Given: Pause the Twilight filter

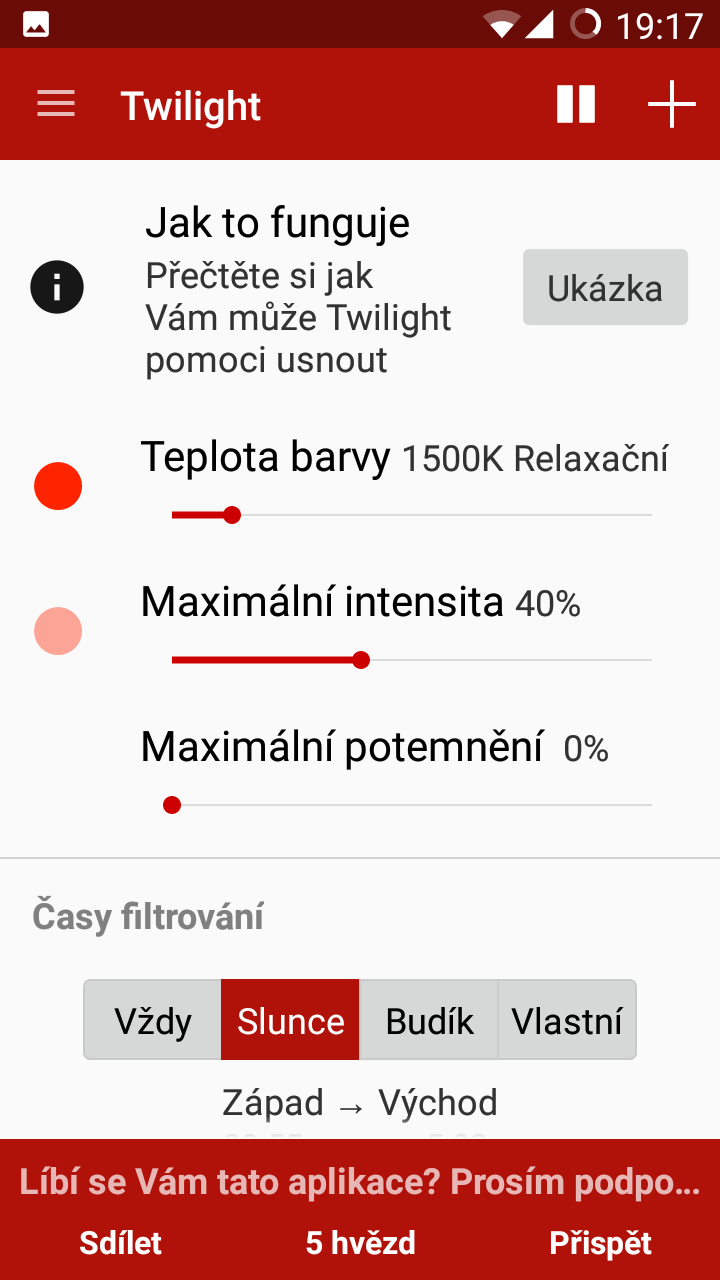Looking at the screenshot, I should tap(576, 104).
